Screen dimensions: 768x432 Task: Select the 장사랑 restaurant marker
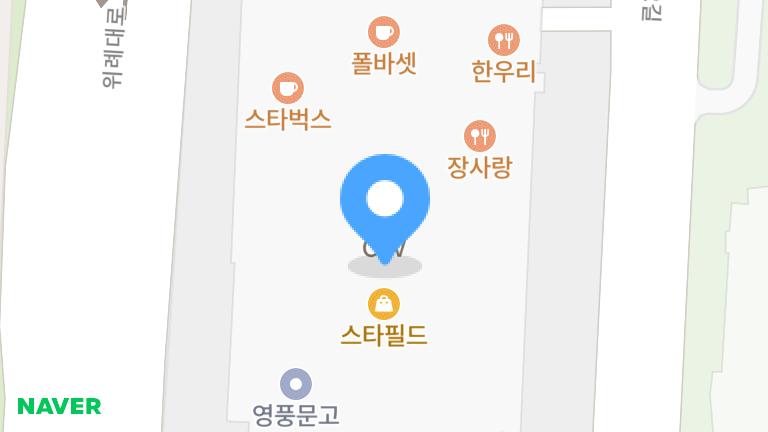pos(480,136)
